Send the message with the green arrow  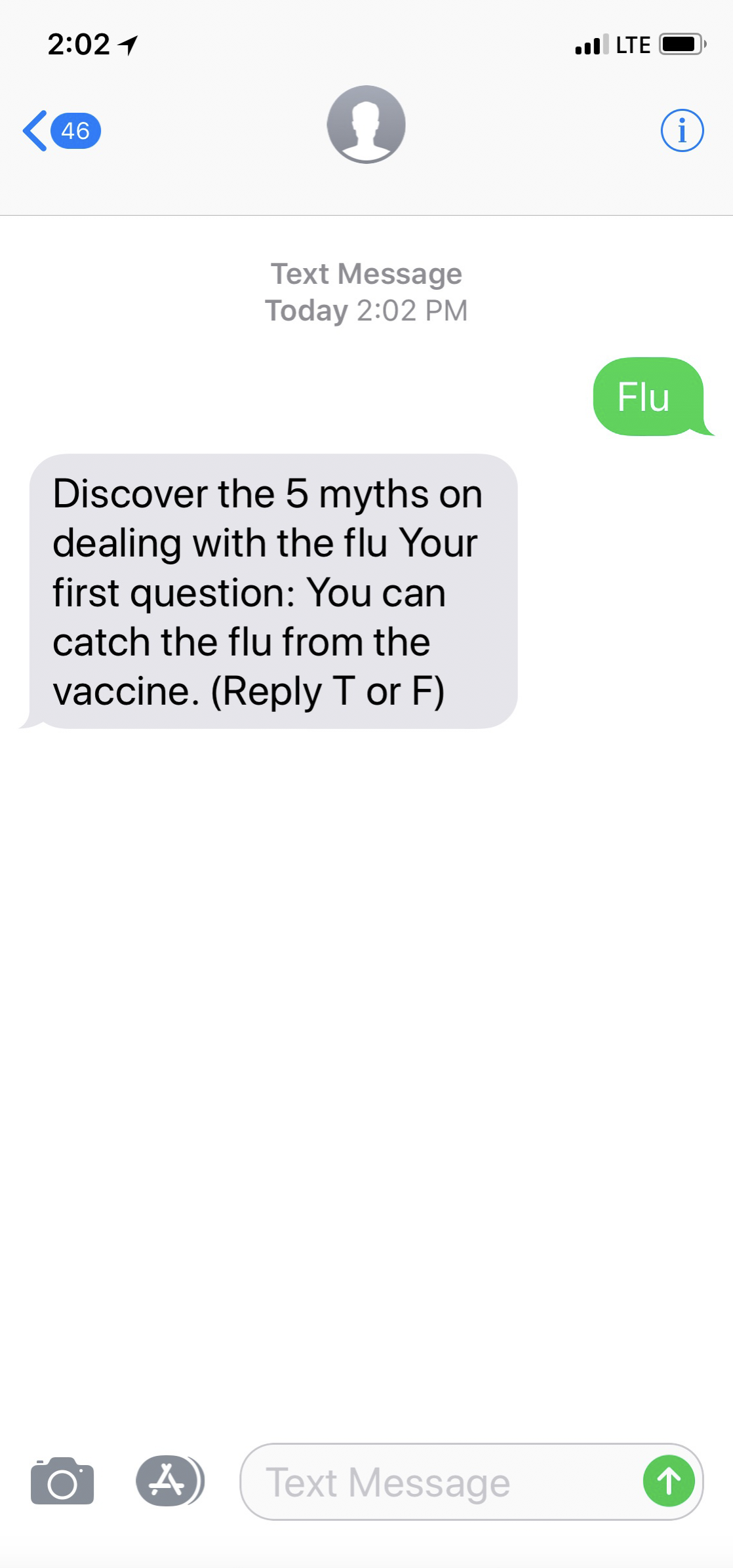point(669,1481)
